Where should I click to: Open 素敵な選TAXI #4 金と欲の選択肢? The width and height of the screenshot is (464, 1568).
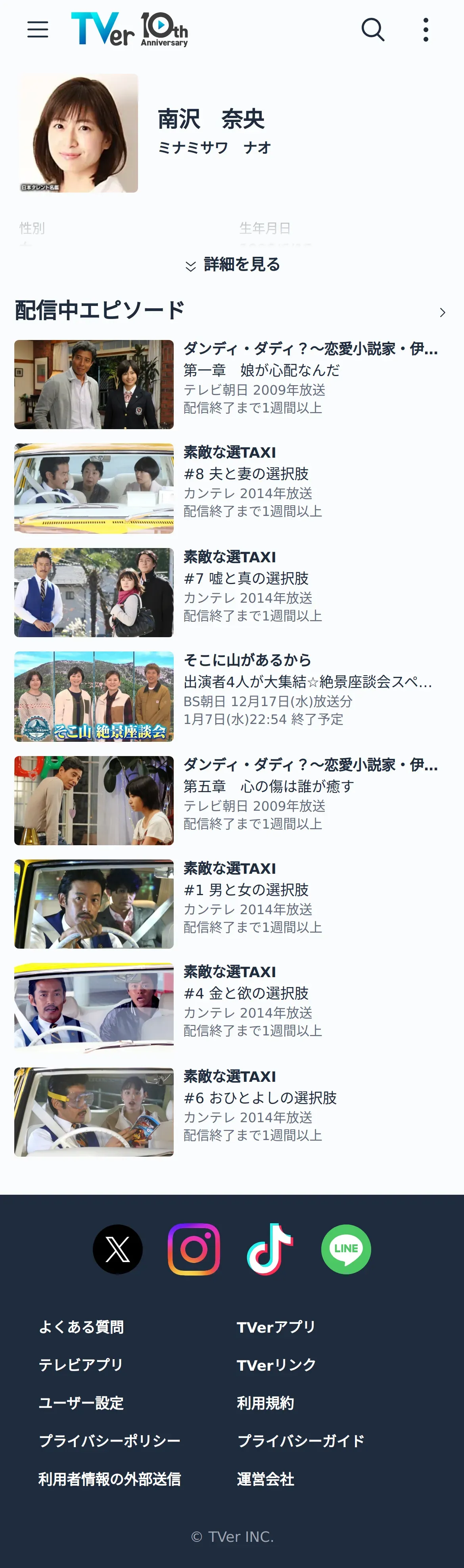(x=232, y=1008)
